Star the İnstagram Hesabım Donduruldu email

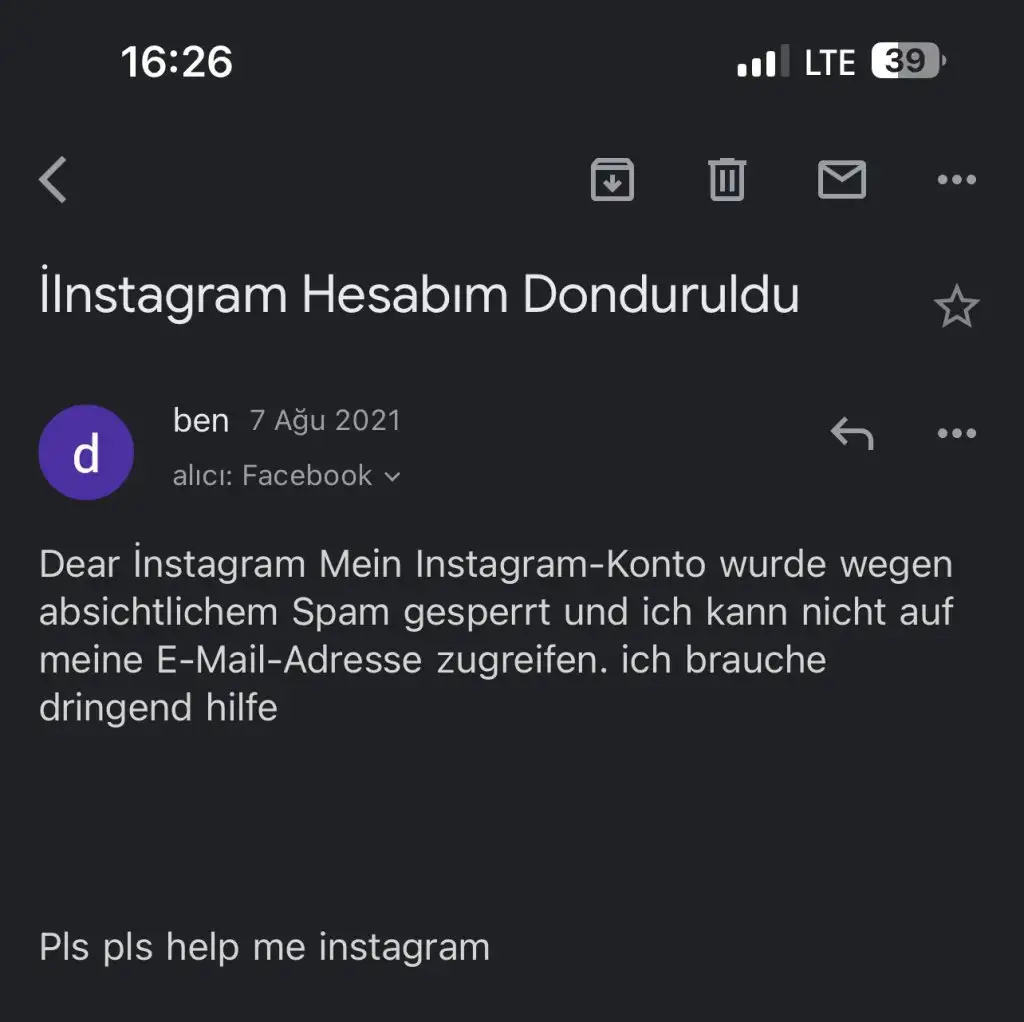pyautogui.click(x=956, y=307)
